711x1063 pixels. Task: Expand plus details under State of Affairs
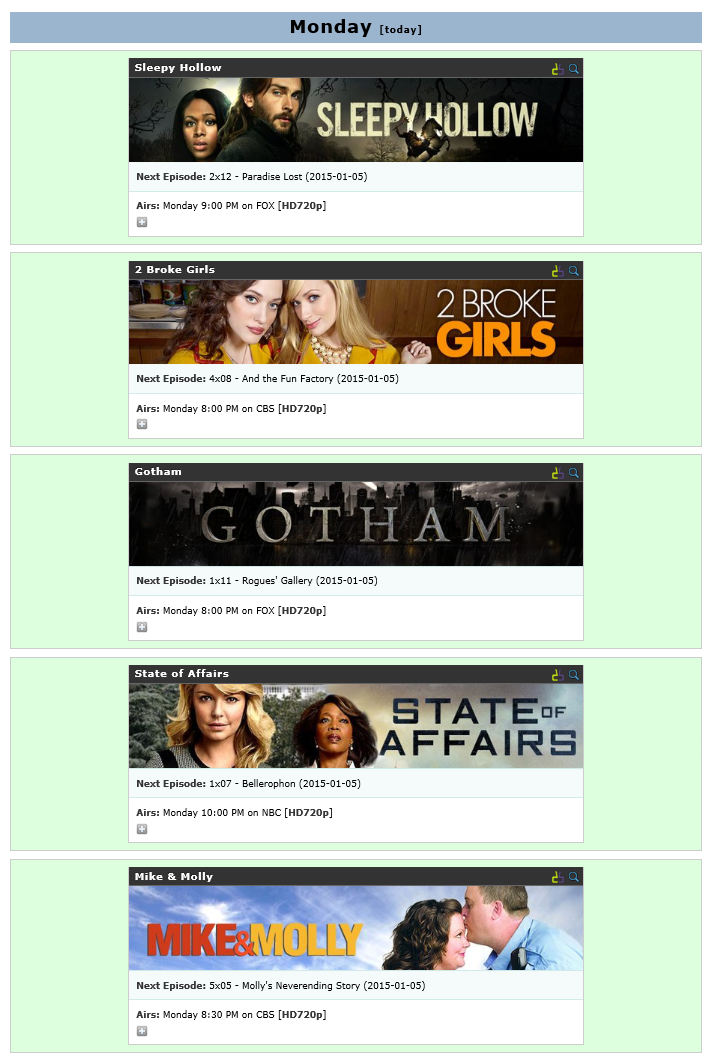(142, 829)
